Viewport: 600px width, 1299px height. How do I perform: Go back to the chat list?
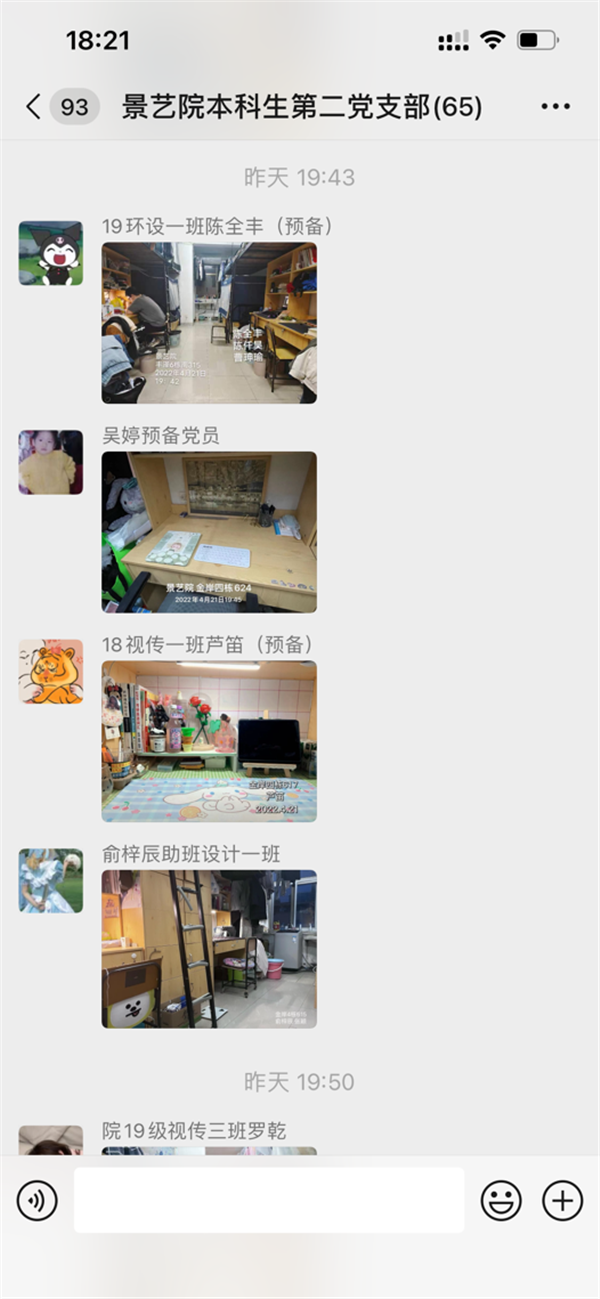35,107
